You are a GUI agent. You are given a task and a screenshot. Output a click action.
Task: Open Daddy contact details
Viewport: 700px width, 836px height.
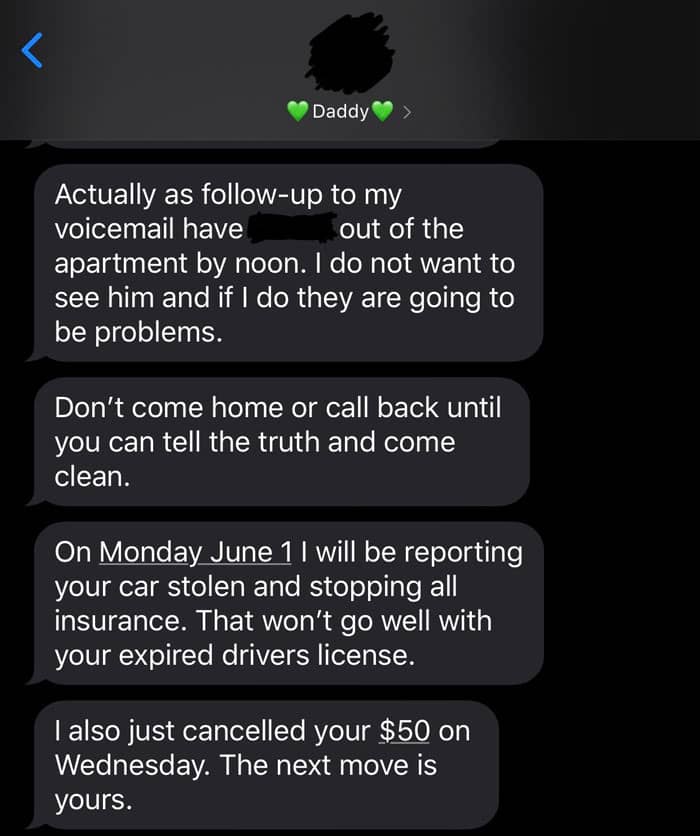349,111
